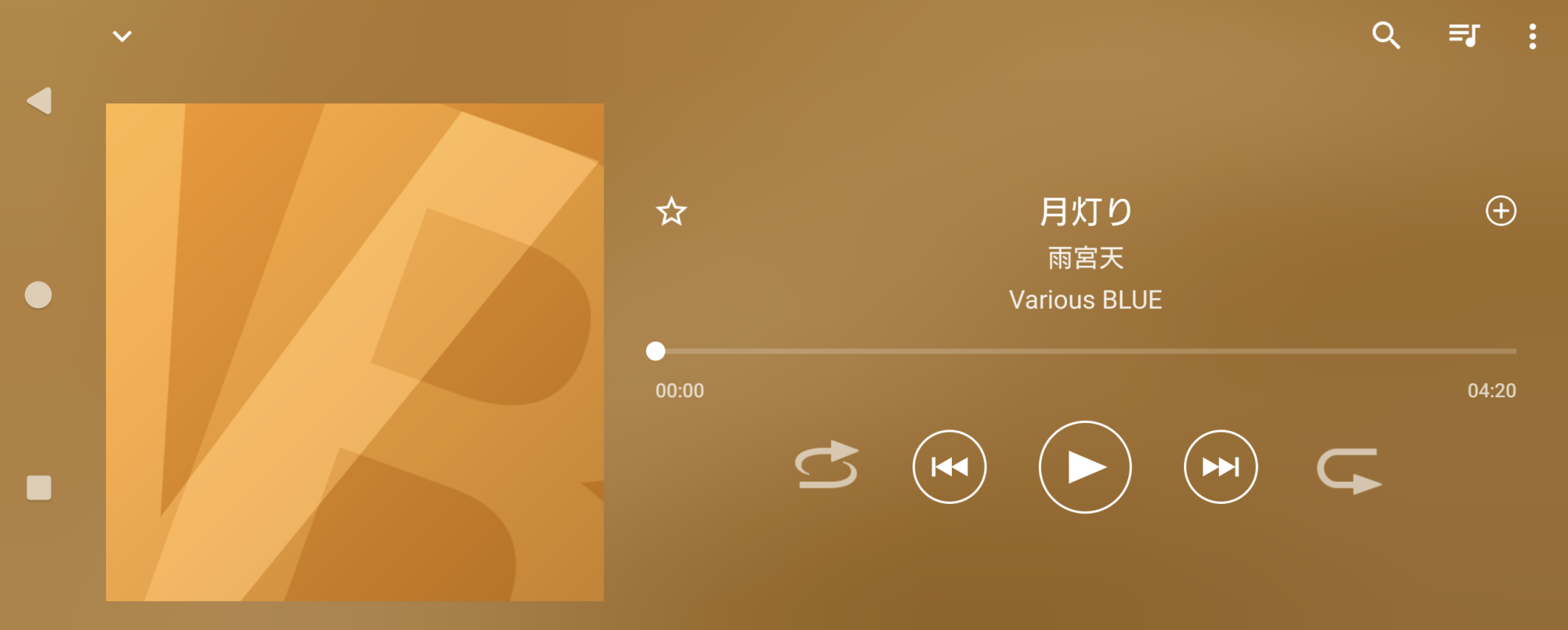The width and height of the screenshot is (1568, 630).
Task: Collapse the player with the down chevron
Action: [122, 36]
